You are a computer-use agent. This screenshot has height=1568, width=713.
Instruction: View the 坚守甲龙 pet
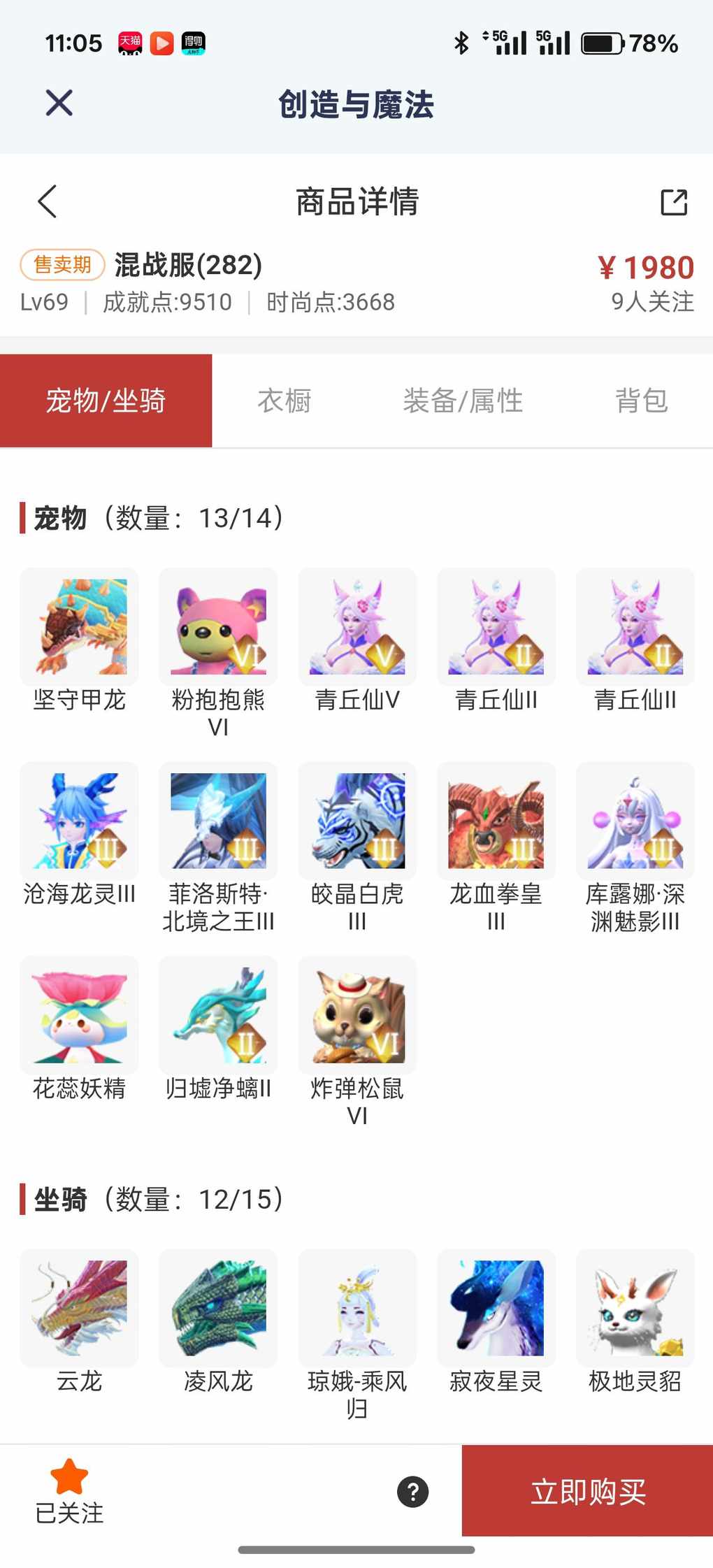click(79, 627)
